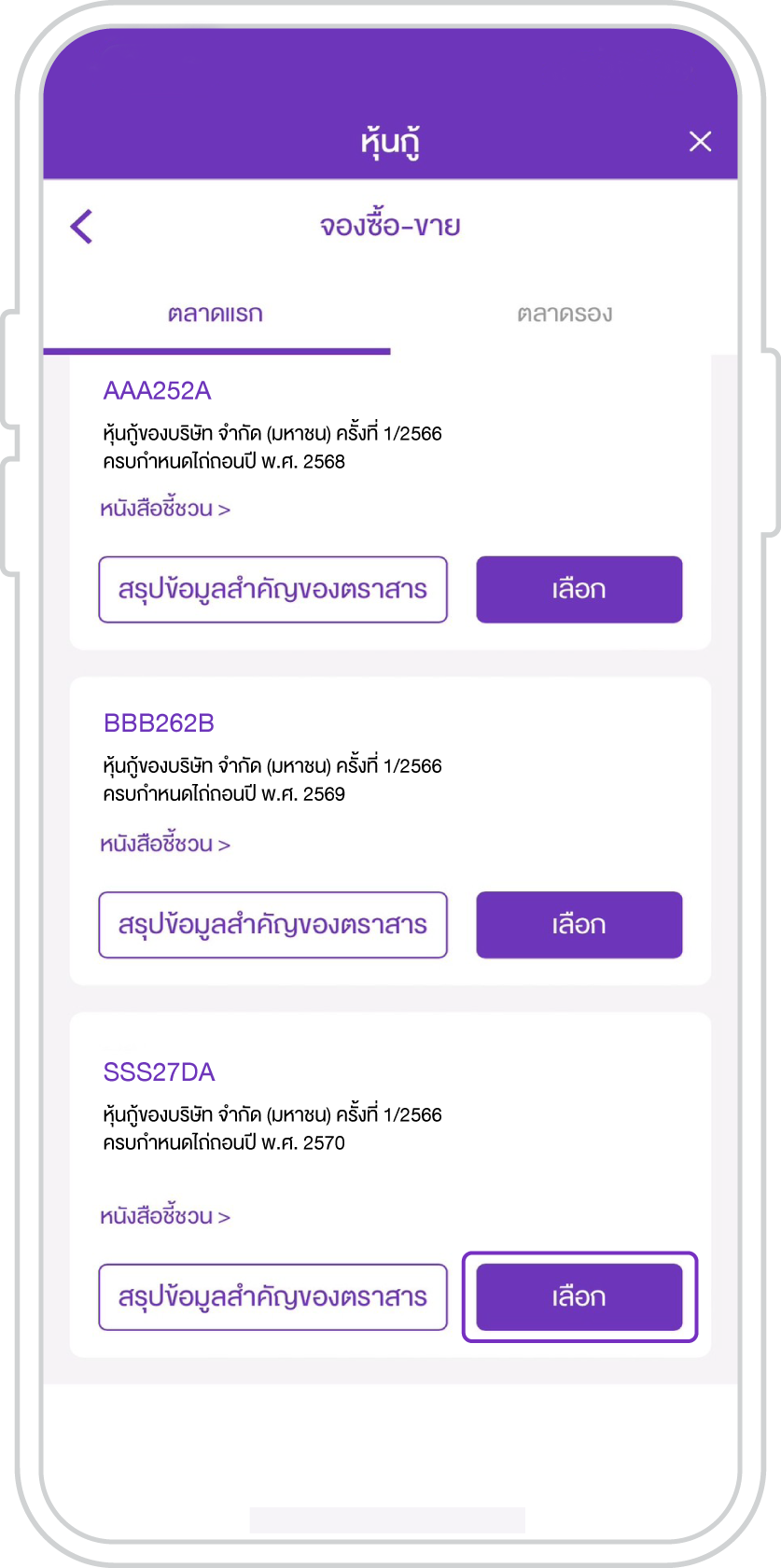Go back from จองซื้อ-ขาย
The width and height of the screenshot is (781, 1568).
click(x=82, y=226)
